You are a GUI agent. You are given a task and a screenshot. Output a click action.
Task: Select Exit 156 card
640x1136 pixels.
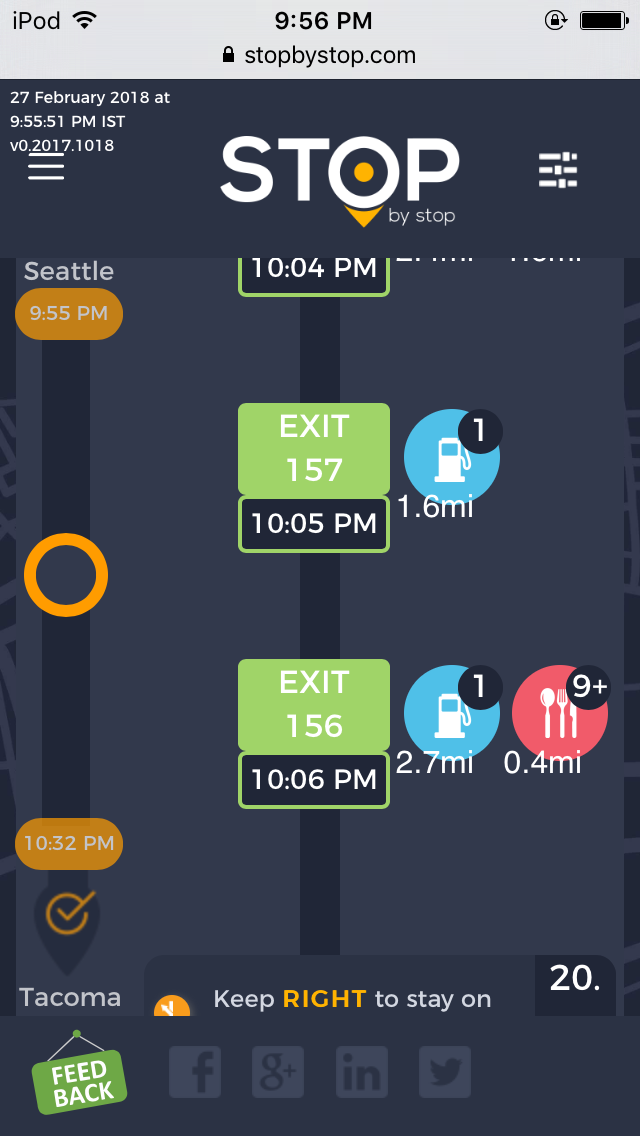pyautogui.click(x=313, y=705)
